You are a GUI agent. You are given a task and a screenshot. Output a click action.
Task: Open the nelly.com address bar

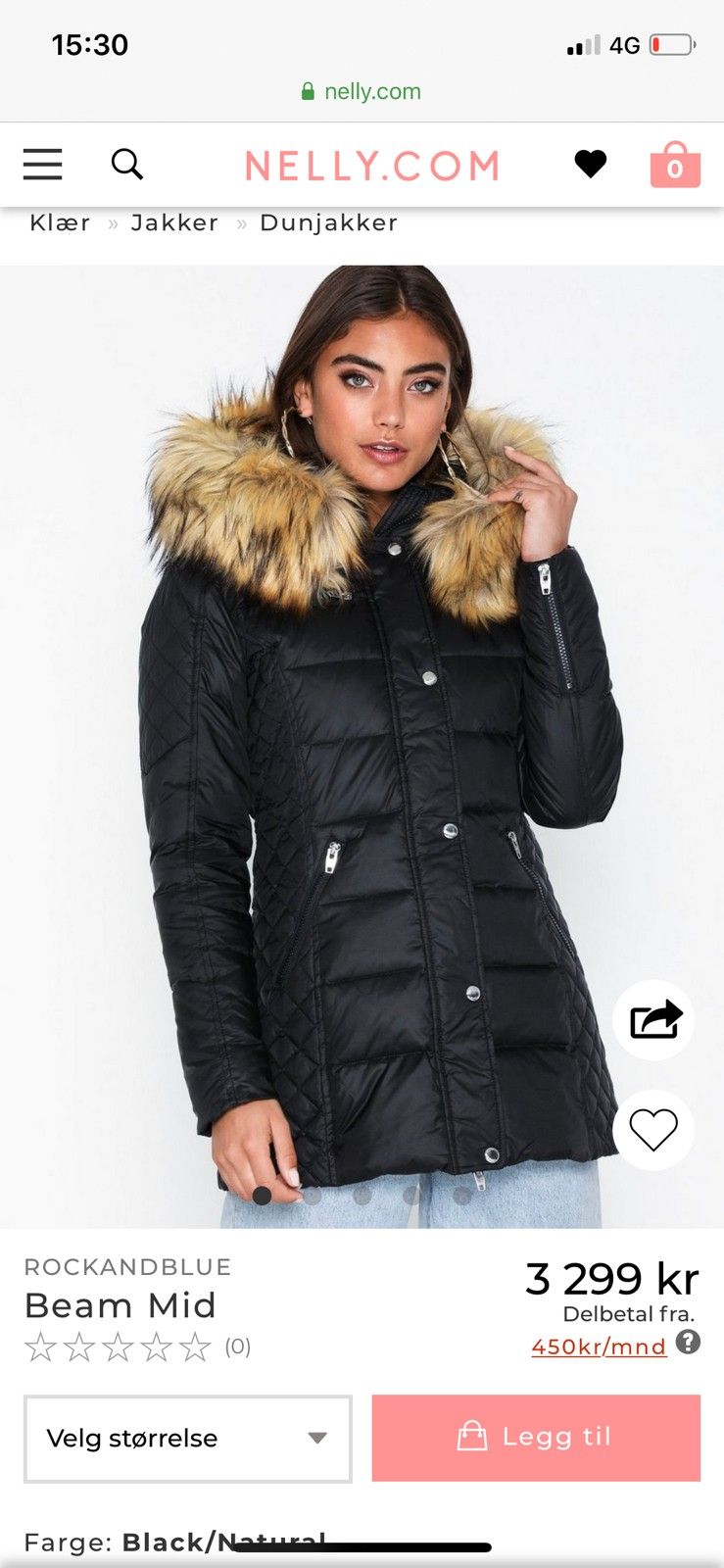(362, 91)
